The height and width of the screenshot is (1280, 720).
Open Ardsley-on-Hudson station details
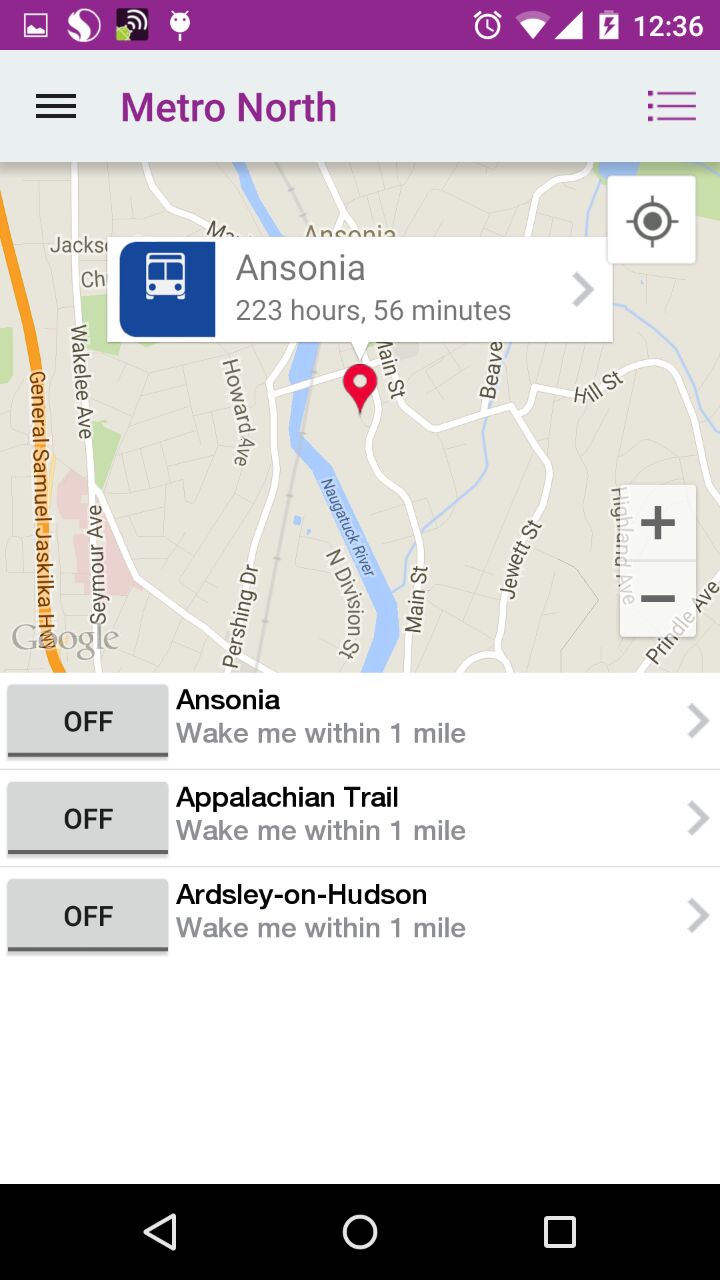coord(440,914)
